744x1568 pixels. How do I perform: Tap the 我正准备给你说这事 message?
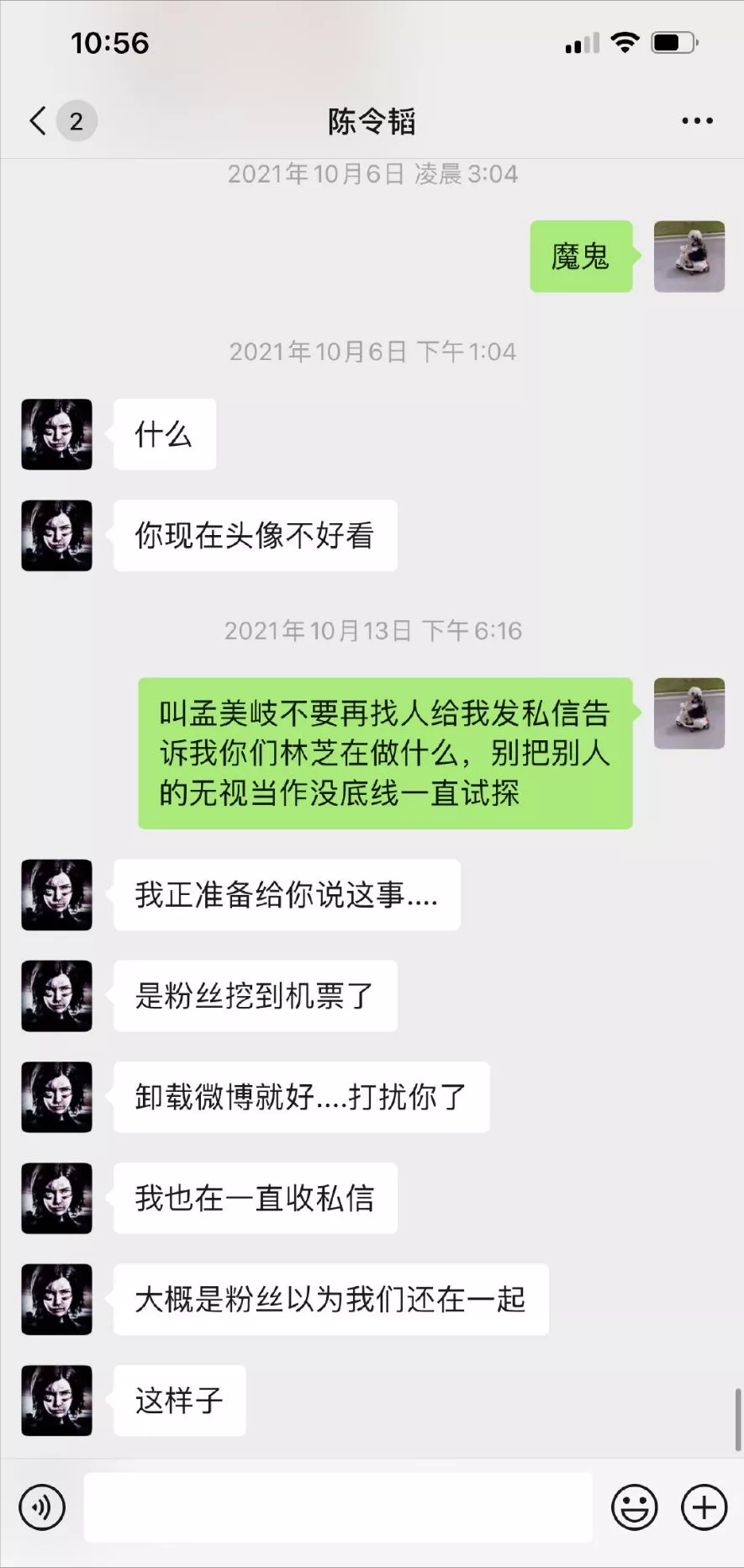click(287, 895)
